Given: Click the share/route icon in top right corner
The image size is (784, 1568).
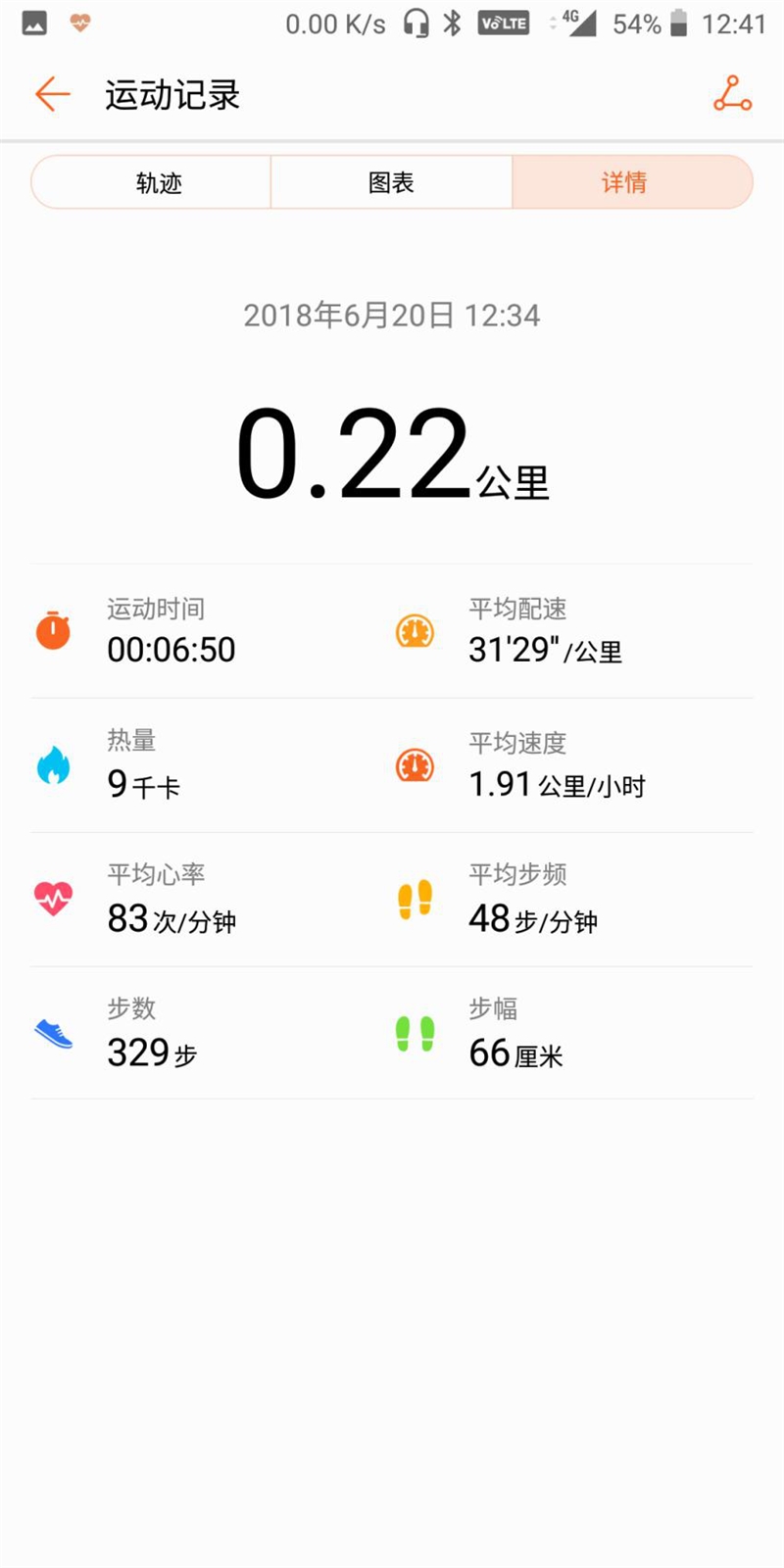Looking at the screenshot, I should pyautogui.click(x=731, y=95).
